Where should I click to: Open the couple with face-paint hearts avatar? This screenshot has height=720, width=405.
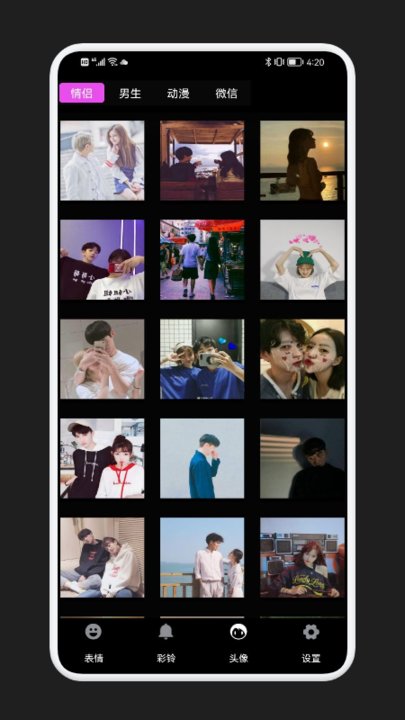(302, 359)
